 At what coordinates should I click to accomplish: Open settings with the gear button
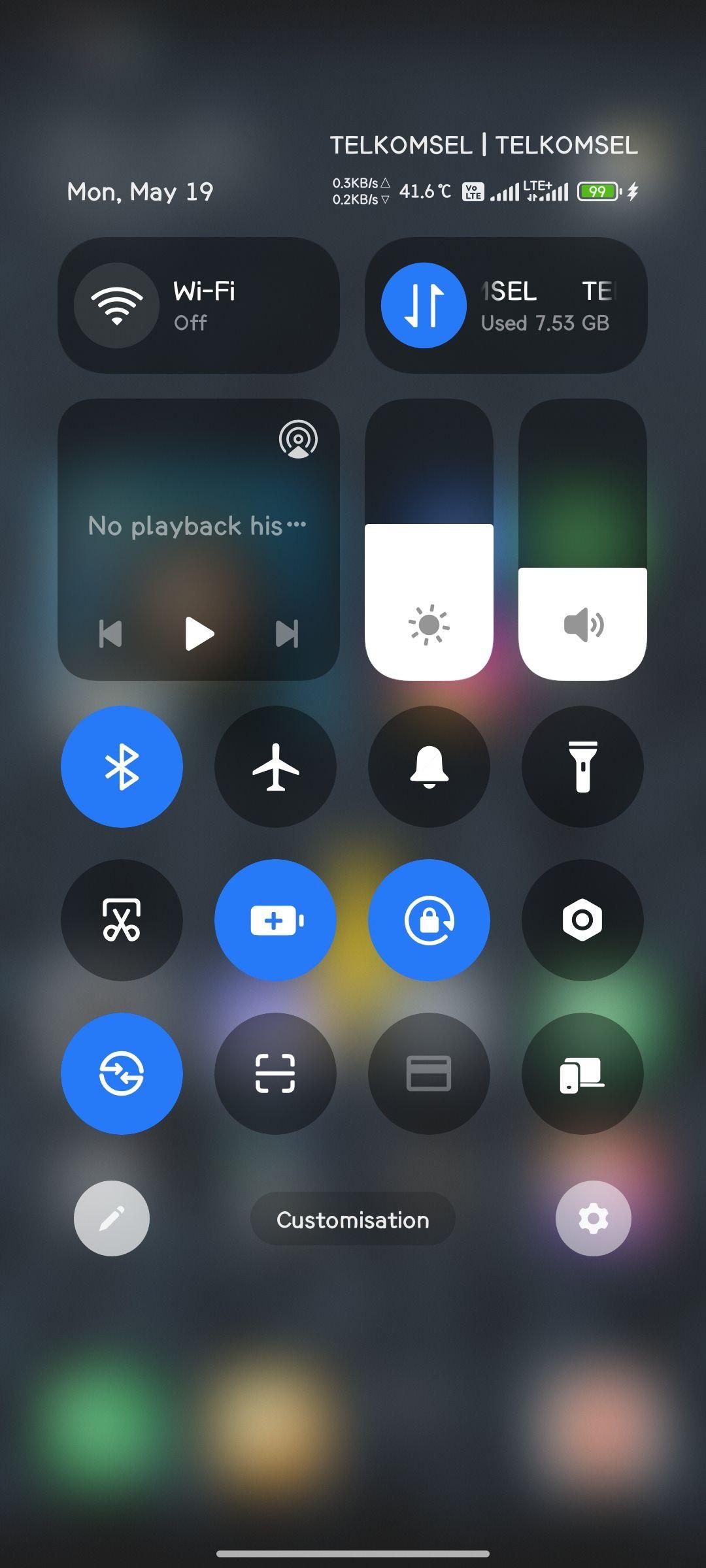pos(594,1218)
